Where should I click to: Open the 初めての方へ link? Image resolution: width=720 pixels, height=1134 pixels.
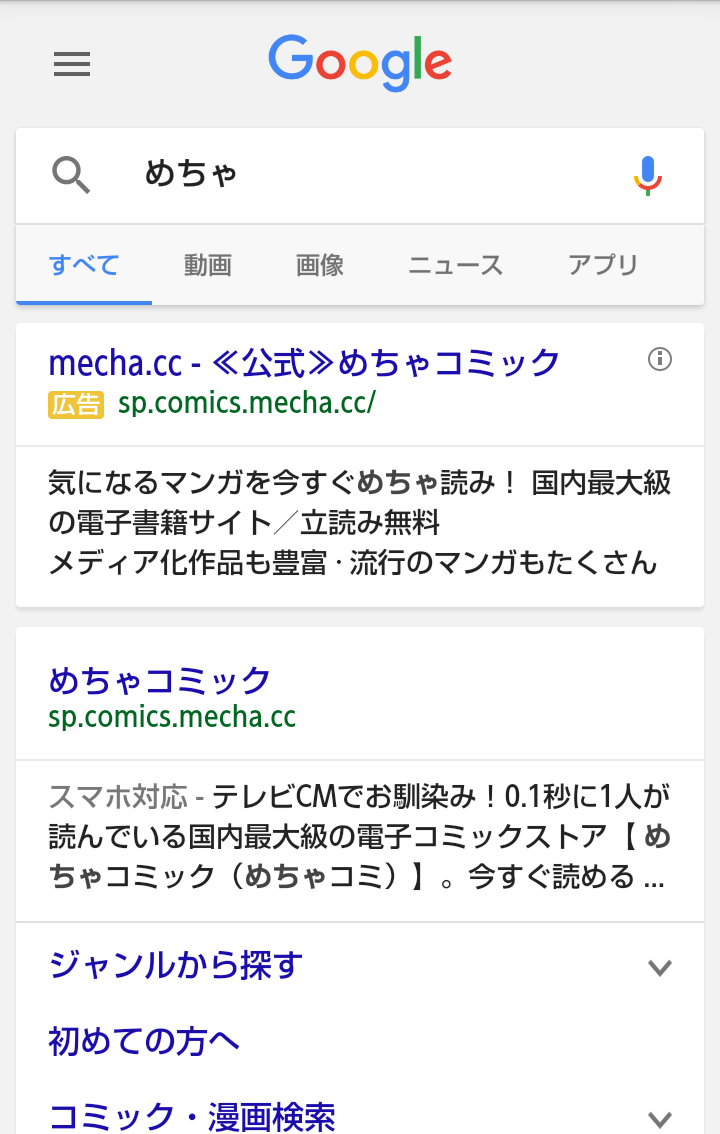point(144,1042)
